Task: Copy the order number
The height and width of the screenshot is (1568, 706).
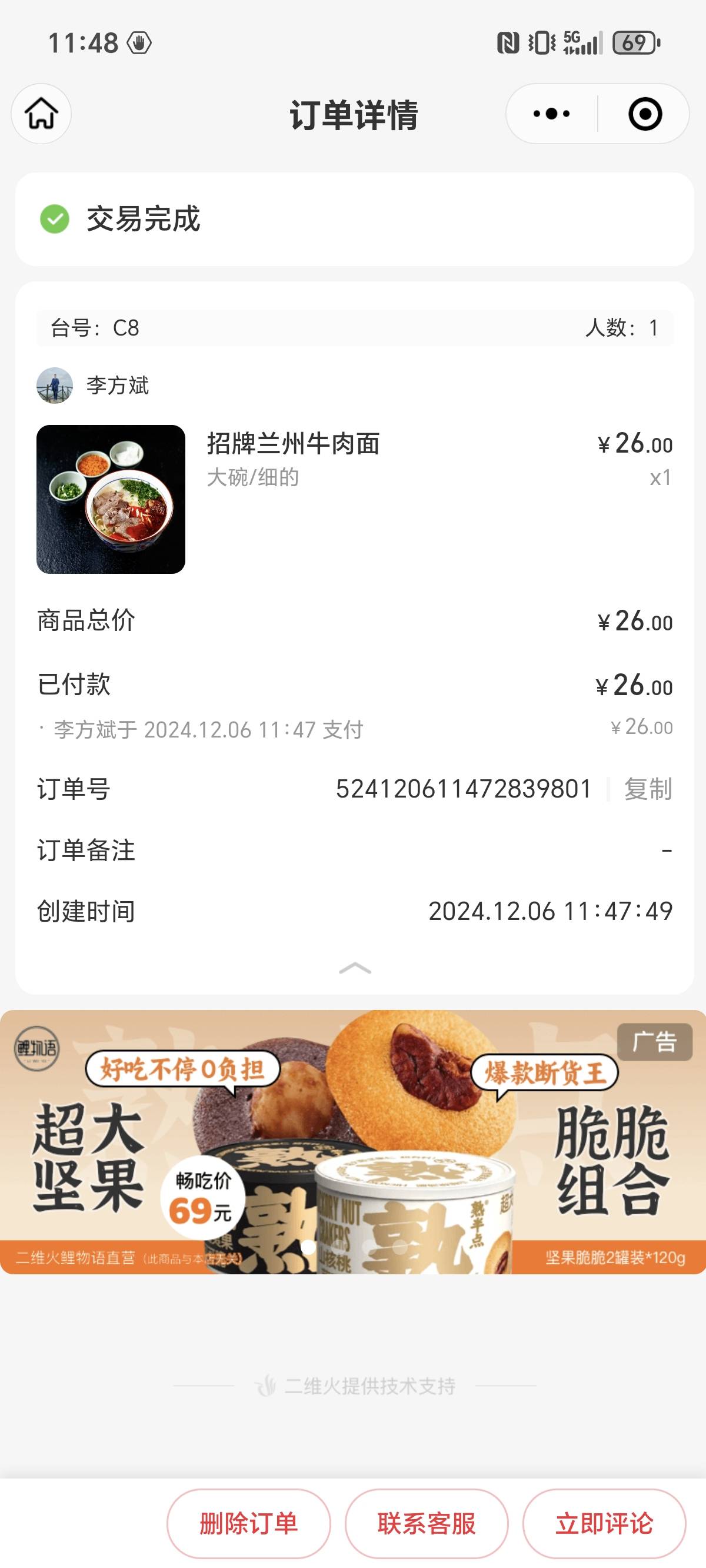Action: click(x=648, y=789)
